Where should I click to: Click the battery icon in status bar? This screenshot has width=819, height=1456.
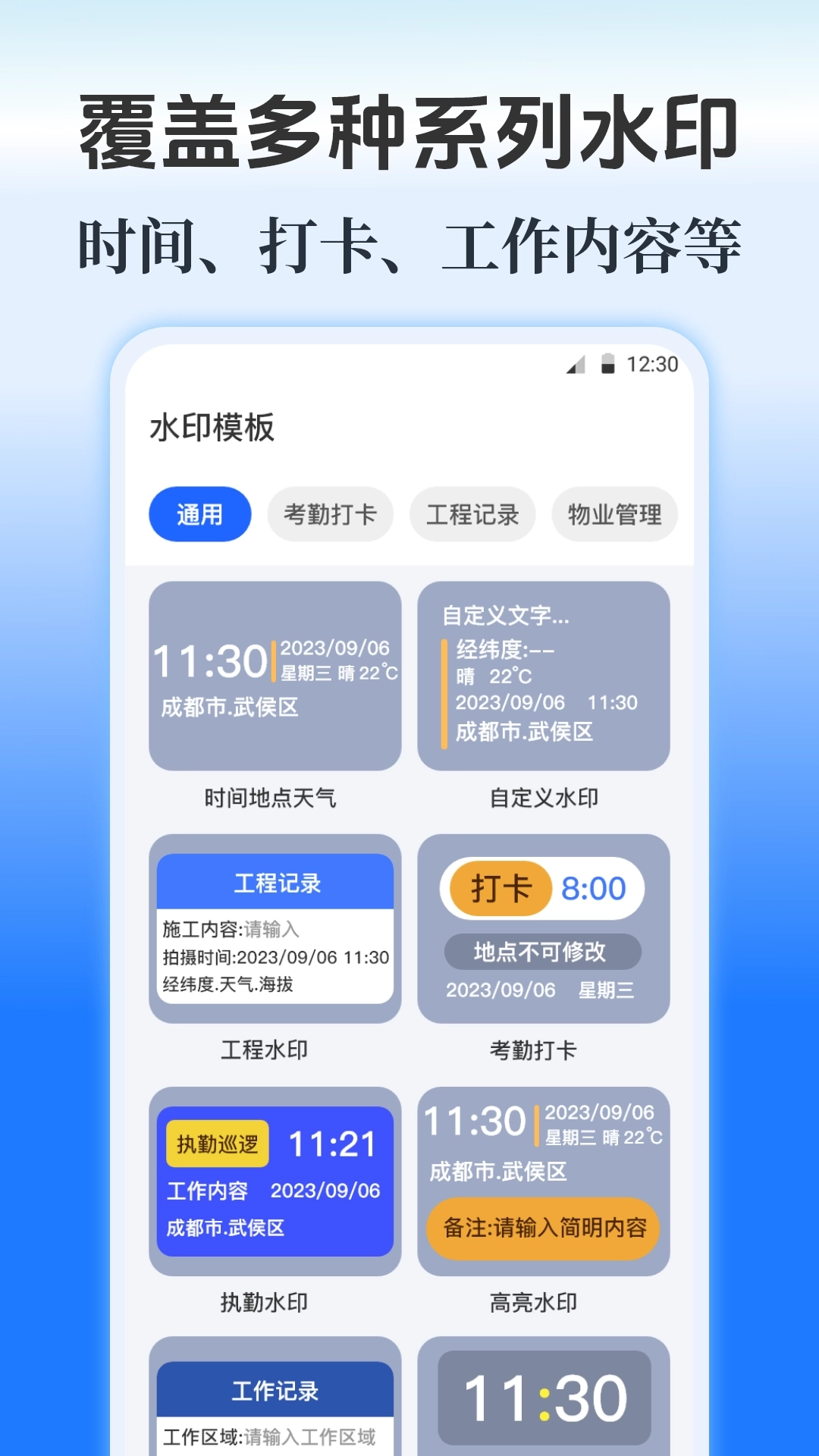pos(608,365)
